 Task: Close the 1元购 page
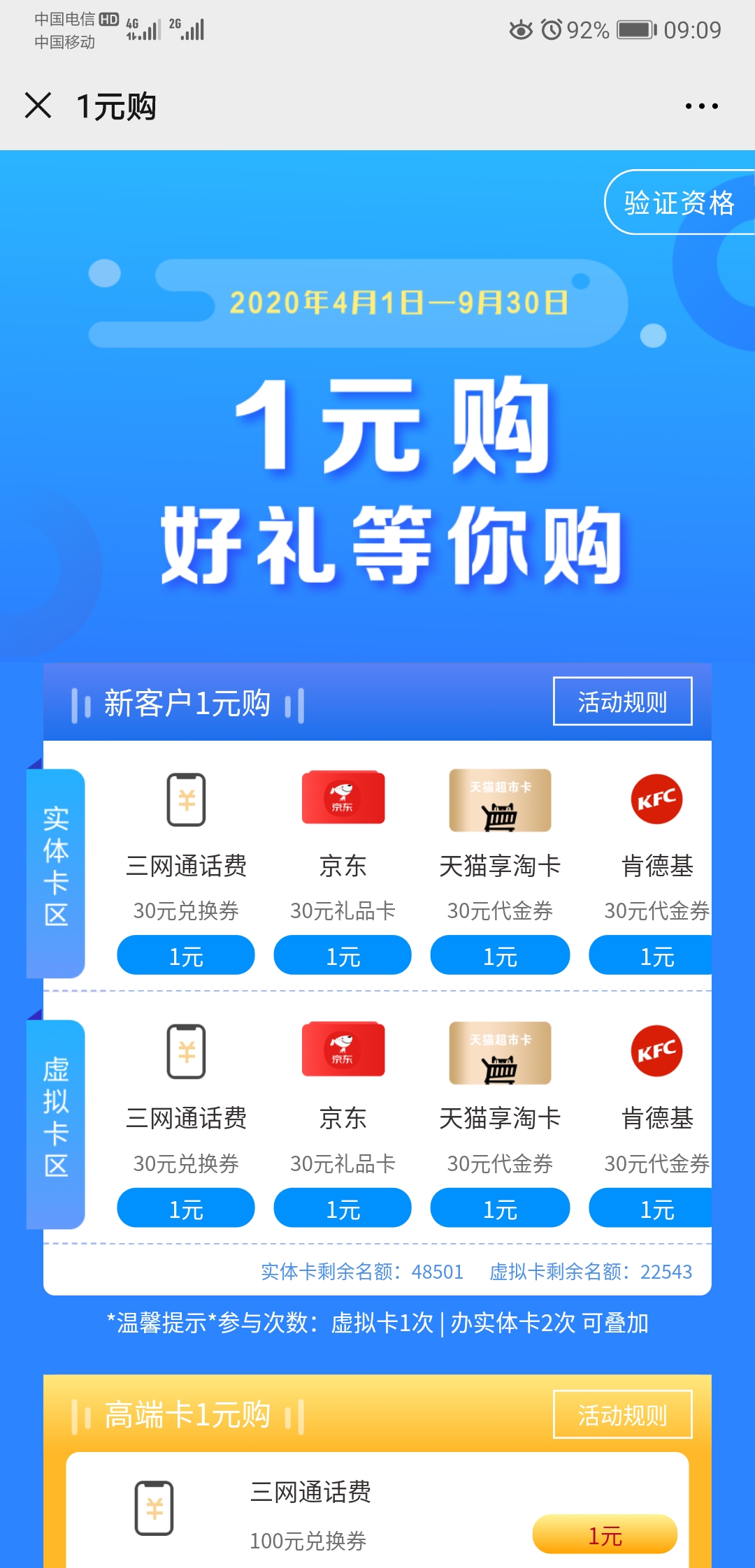click(38, 106)
